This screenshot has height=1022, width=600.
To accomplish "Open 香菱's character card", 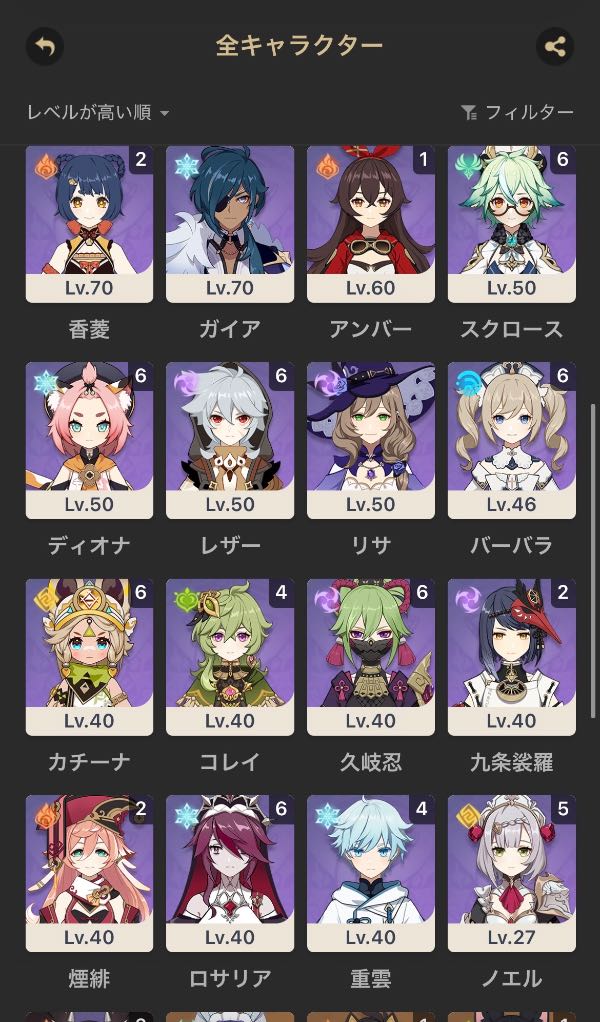I will tap(89, 224).
